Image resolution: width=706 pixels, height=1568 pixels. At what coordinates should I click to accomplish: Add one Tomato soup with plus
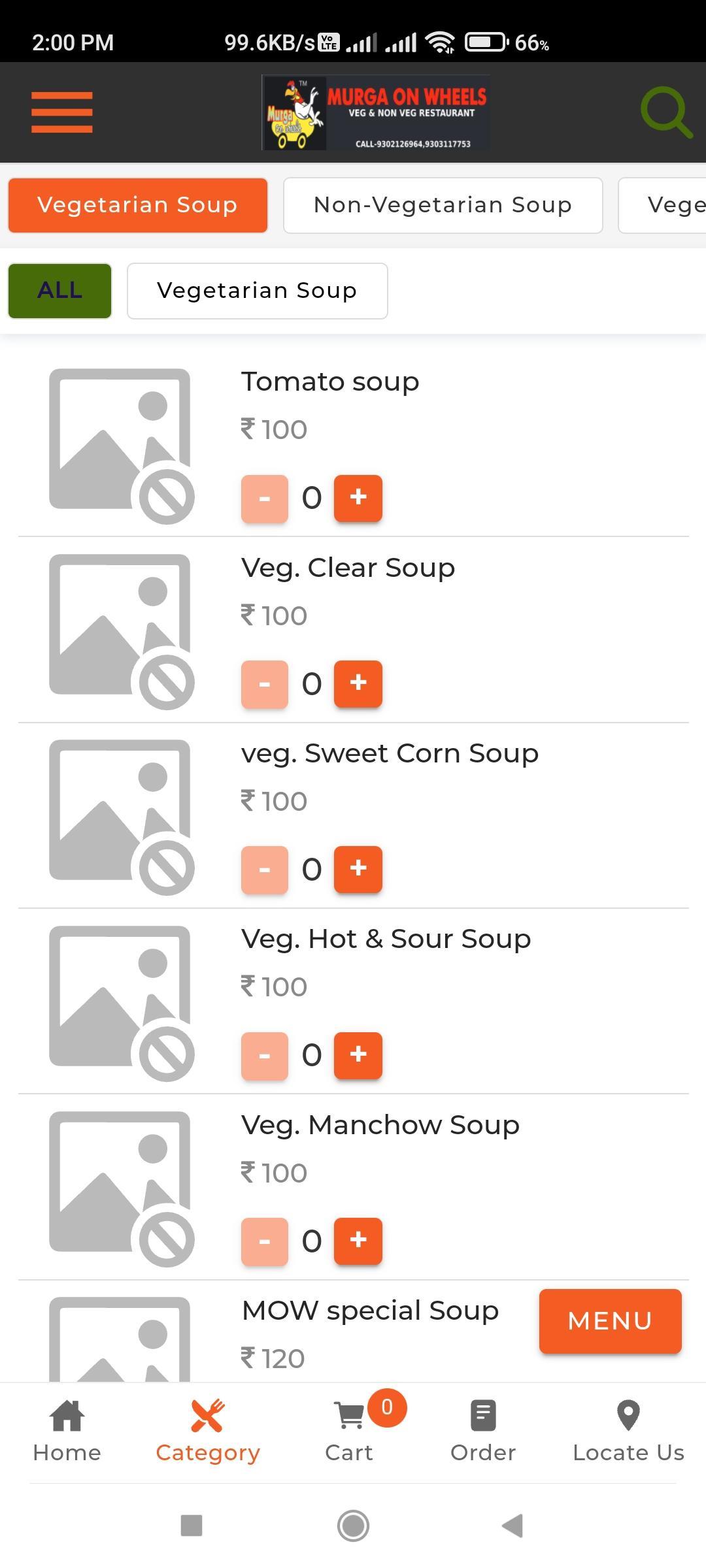click(358, 498)
